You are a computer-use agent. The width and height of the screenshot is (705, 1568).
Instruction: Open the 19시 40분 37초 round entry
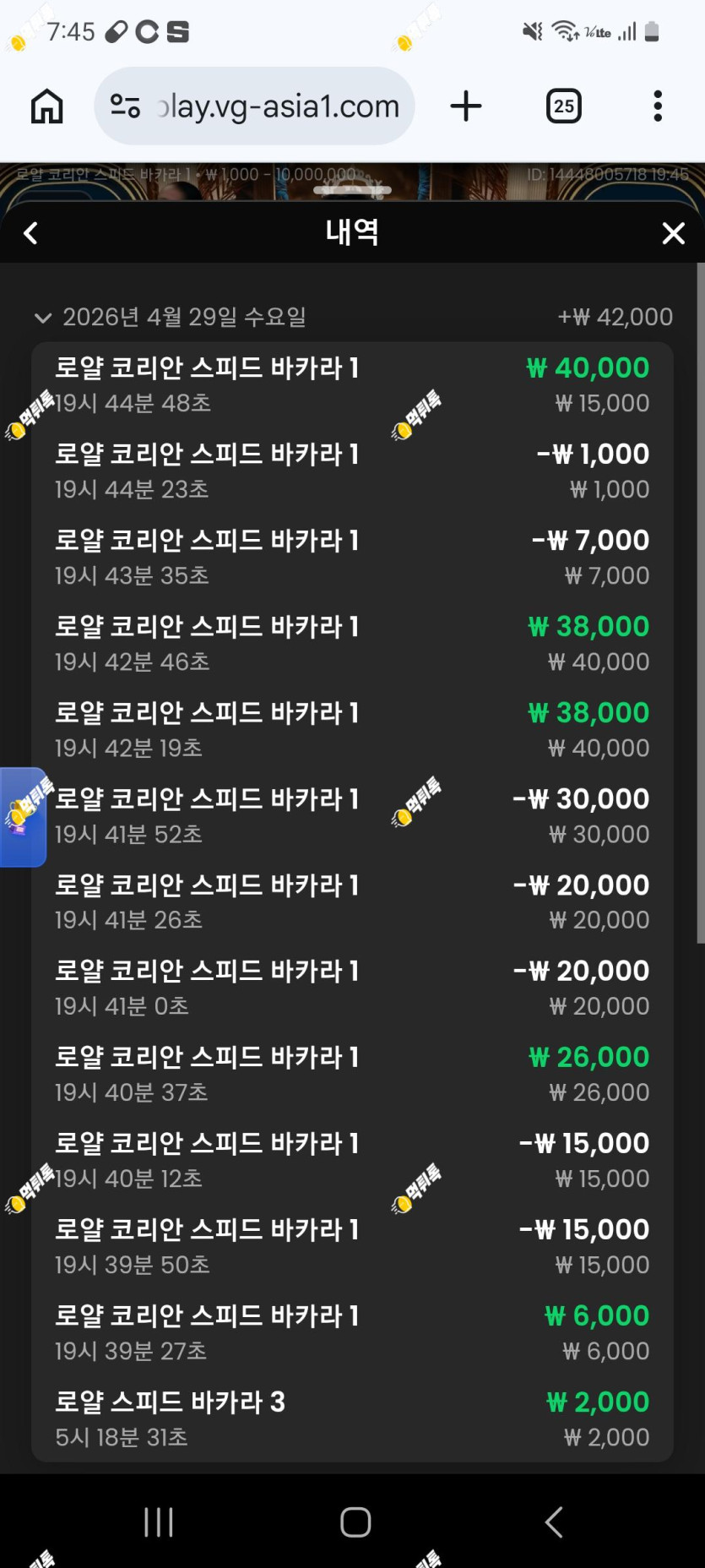coord(352,1075)
